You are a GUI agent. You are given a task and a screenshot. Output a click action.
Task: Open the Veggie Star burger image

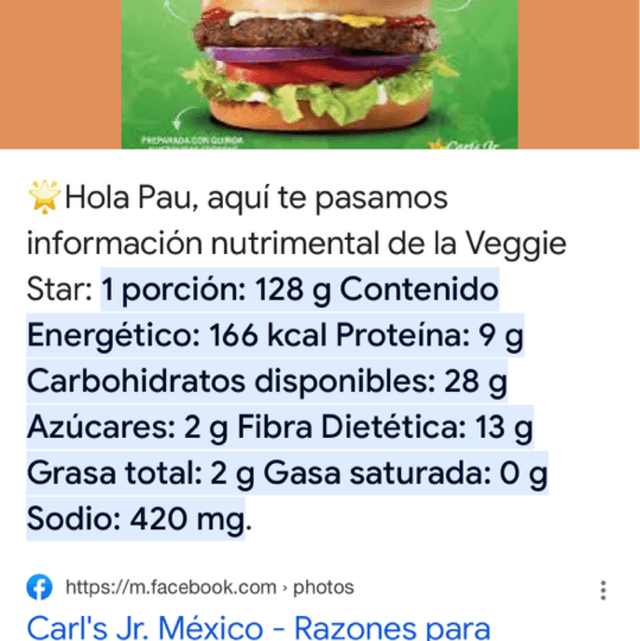(320, 72)
